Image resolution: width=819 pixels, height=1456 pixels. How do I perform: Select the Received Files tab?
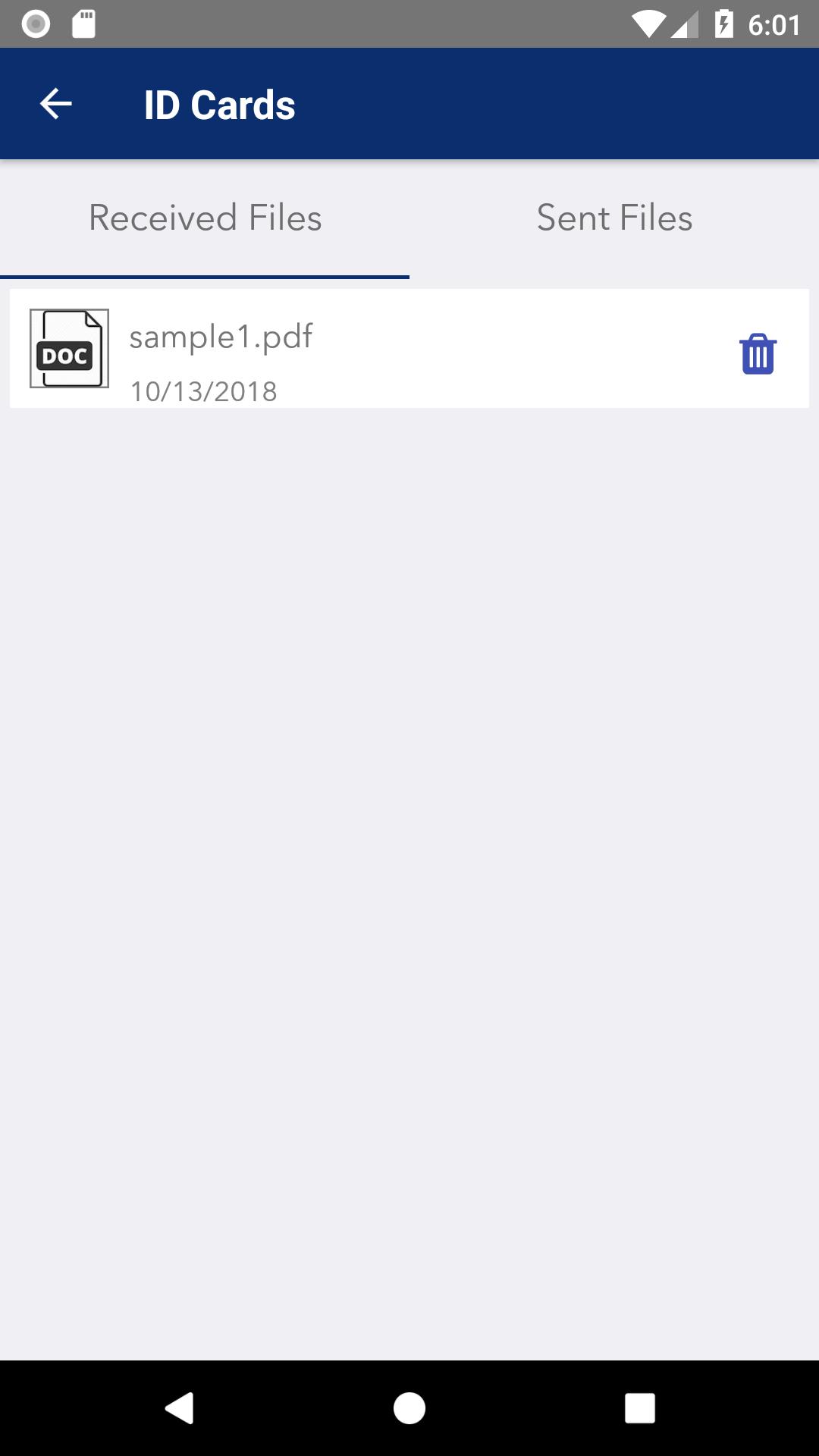pos(205,218)
